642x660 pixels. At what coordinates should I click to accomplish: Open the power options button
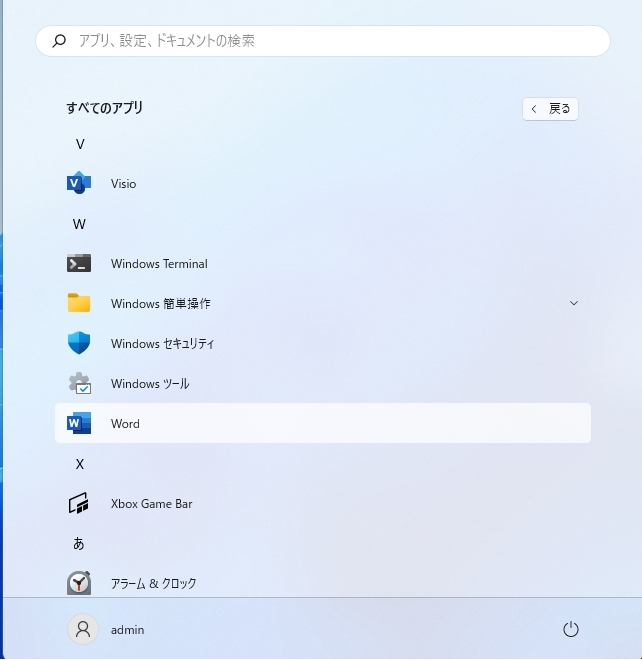pos(571,629)
